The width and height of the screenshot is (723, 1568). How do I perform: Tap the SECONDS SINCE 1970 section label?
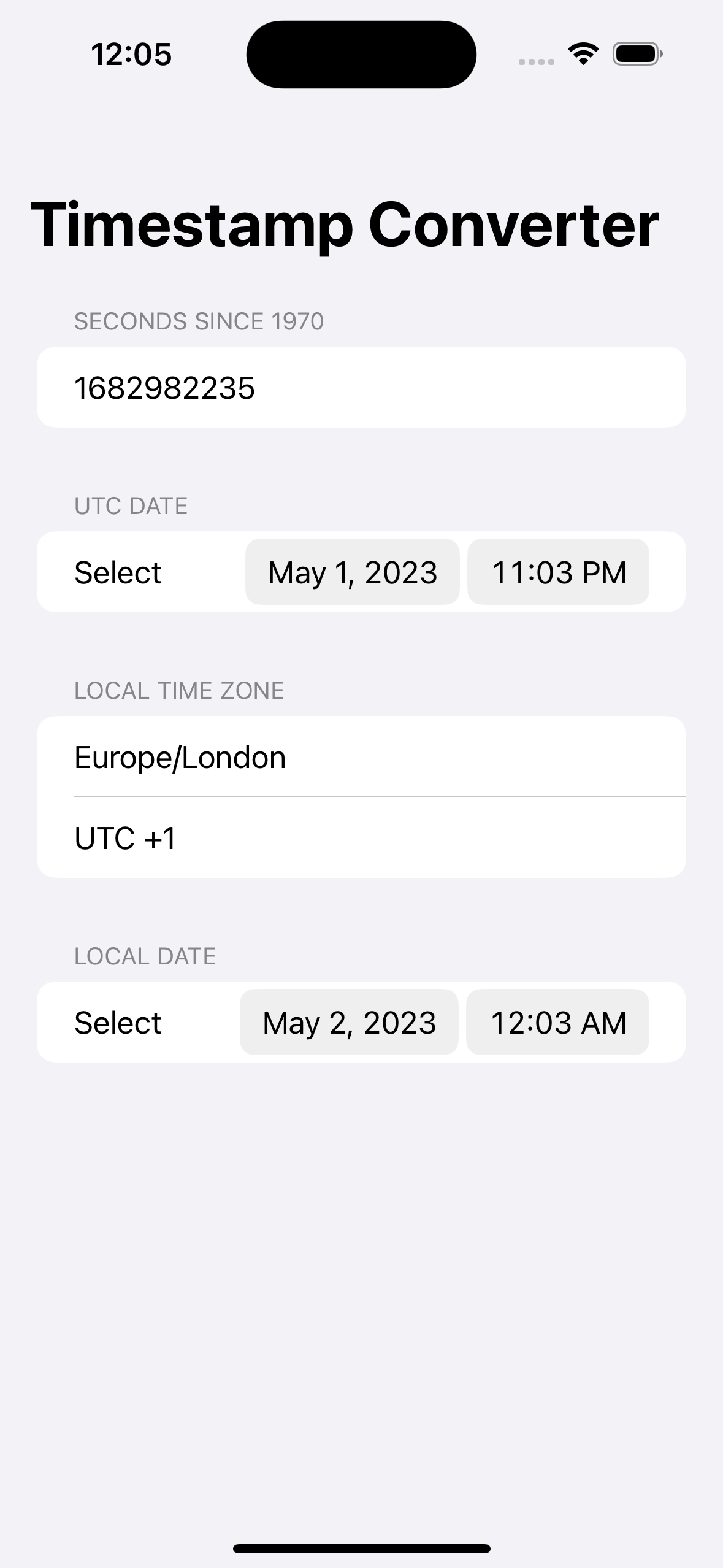[x=199, y=320]
